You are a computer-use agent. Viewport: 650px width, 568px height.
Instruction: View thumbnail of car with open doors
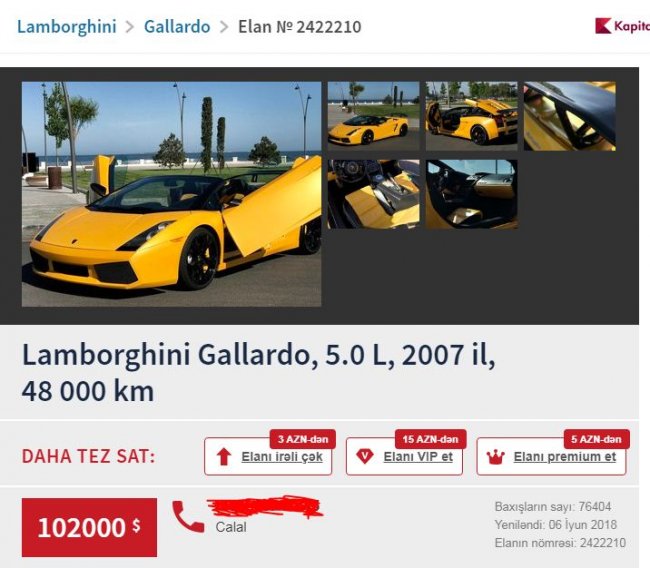(471, 116)
